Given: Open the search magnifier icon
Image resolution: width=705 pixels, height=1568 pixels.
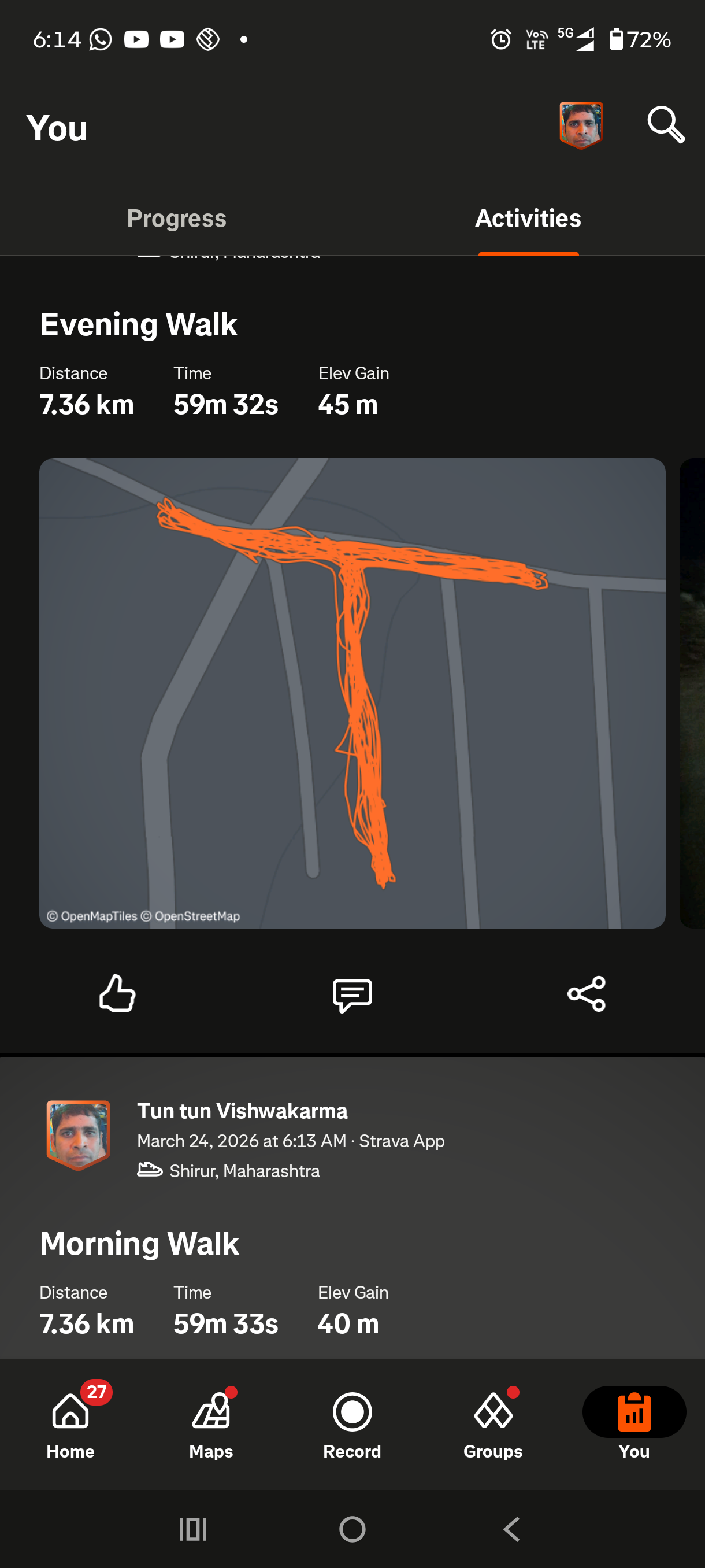Looking at the screenshot, I should pyautogui.click(x=666, y=125).
